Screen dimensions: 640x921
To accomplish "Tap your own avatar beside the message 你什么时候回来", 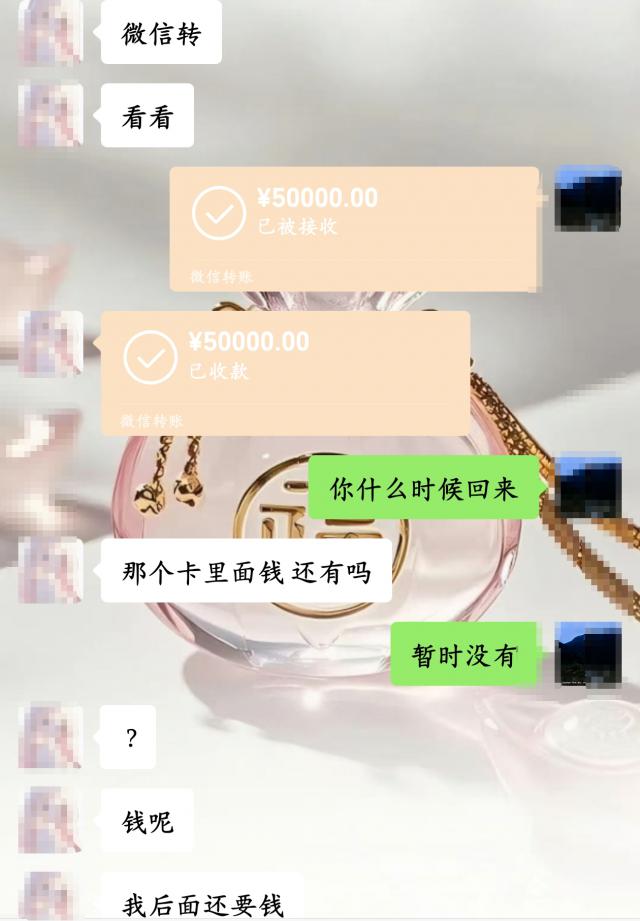I will click(588, 489).
